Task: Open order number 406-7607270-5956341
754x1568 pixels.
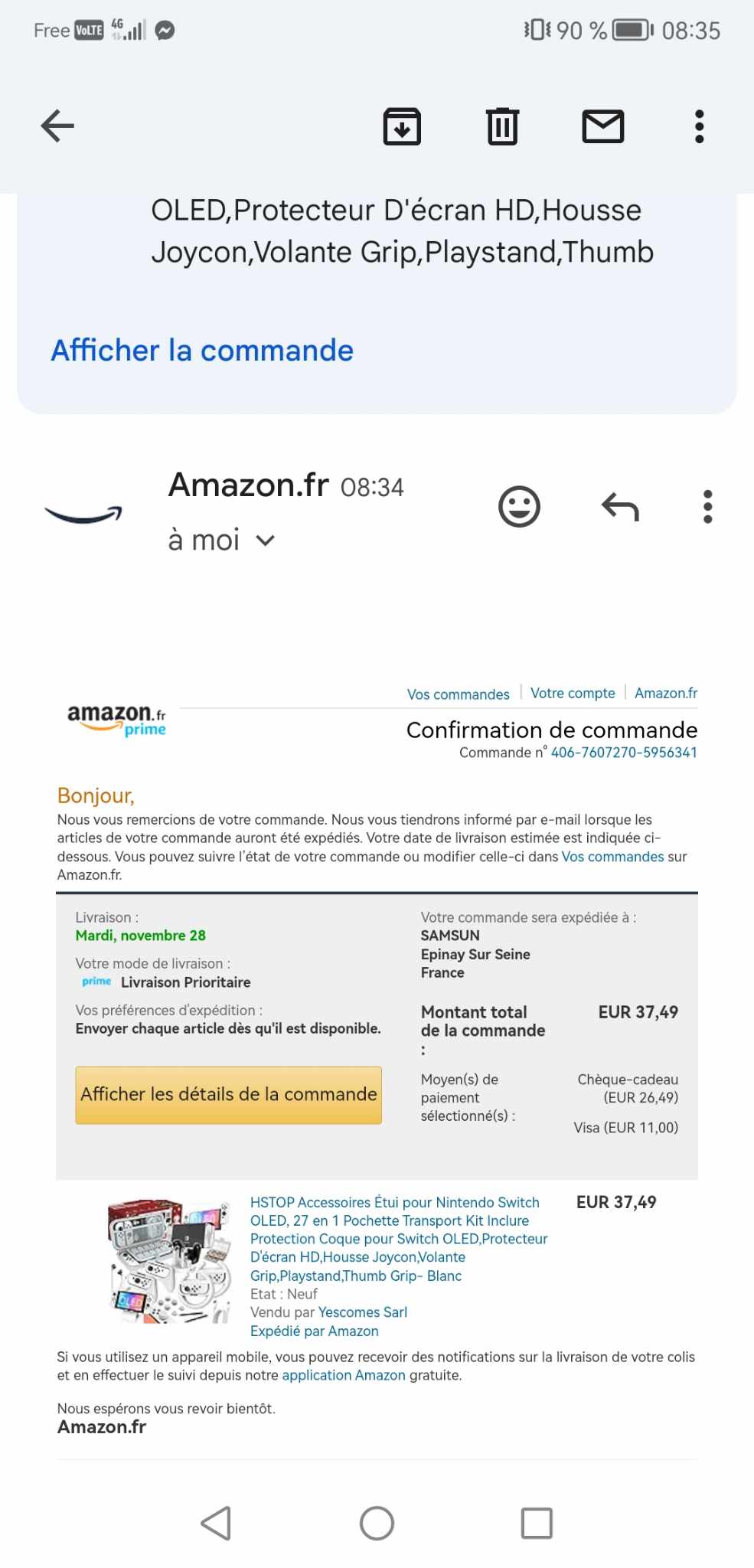Action: 624,753
